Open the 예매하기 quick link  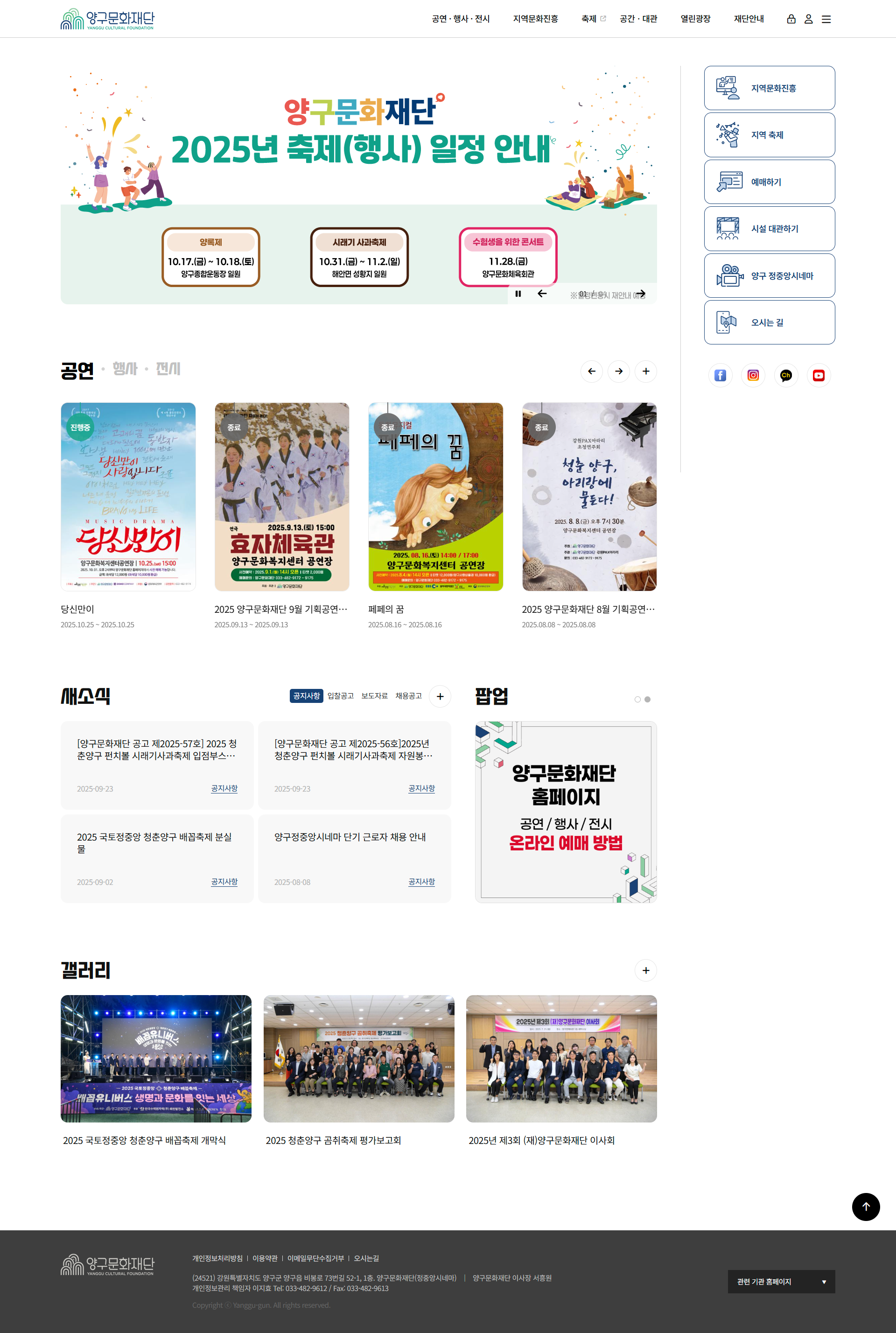(769, 182)
